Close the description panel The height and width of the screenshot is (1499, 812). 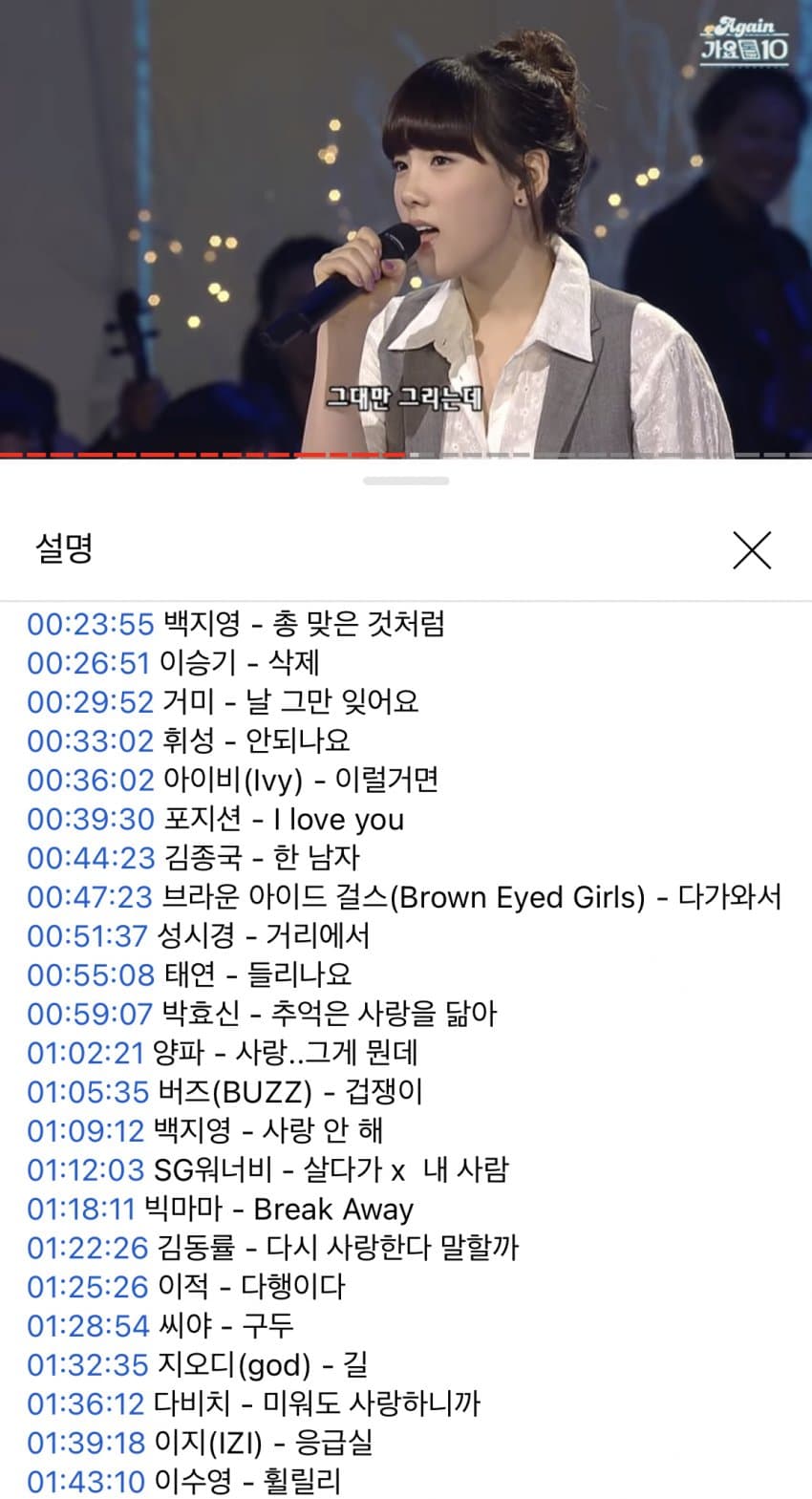point(751,549)
